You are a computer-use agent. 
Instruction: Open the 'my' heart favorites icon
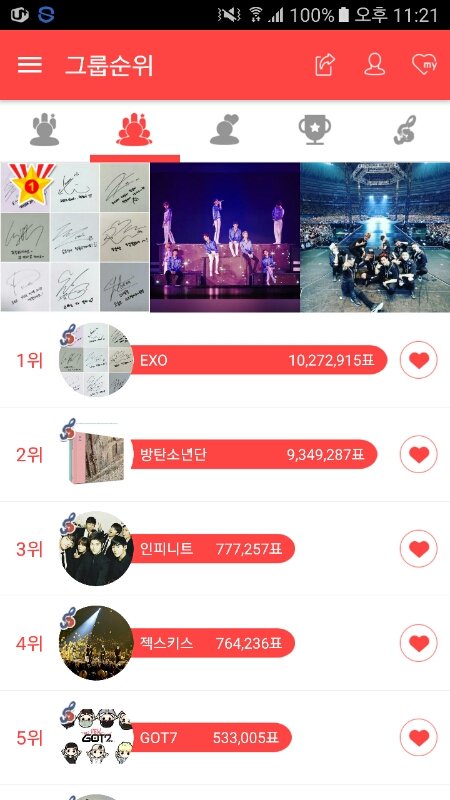coord(424,65)
